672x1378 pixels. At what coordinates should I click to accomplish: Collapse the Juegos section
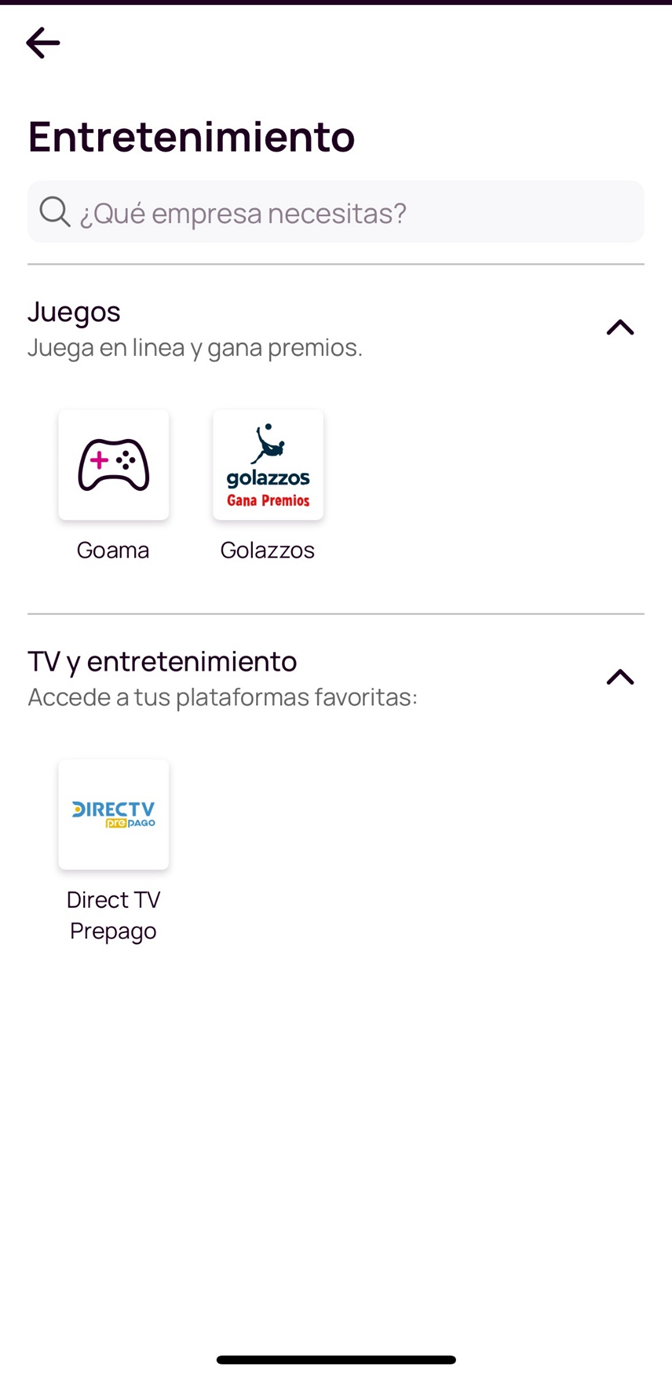[620, 328]
